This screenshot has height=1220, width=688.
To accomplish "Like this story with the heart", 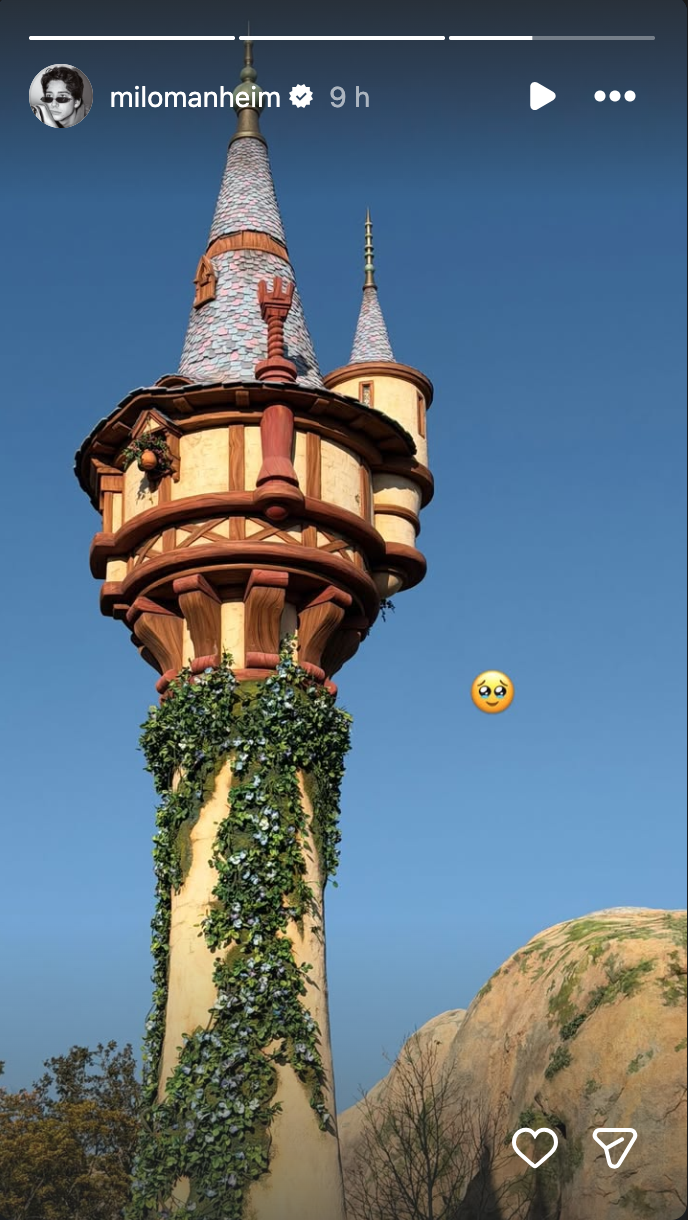I will [x=535, y=1148].
